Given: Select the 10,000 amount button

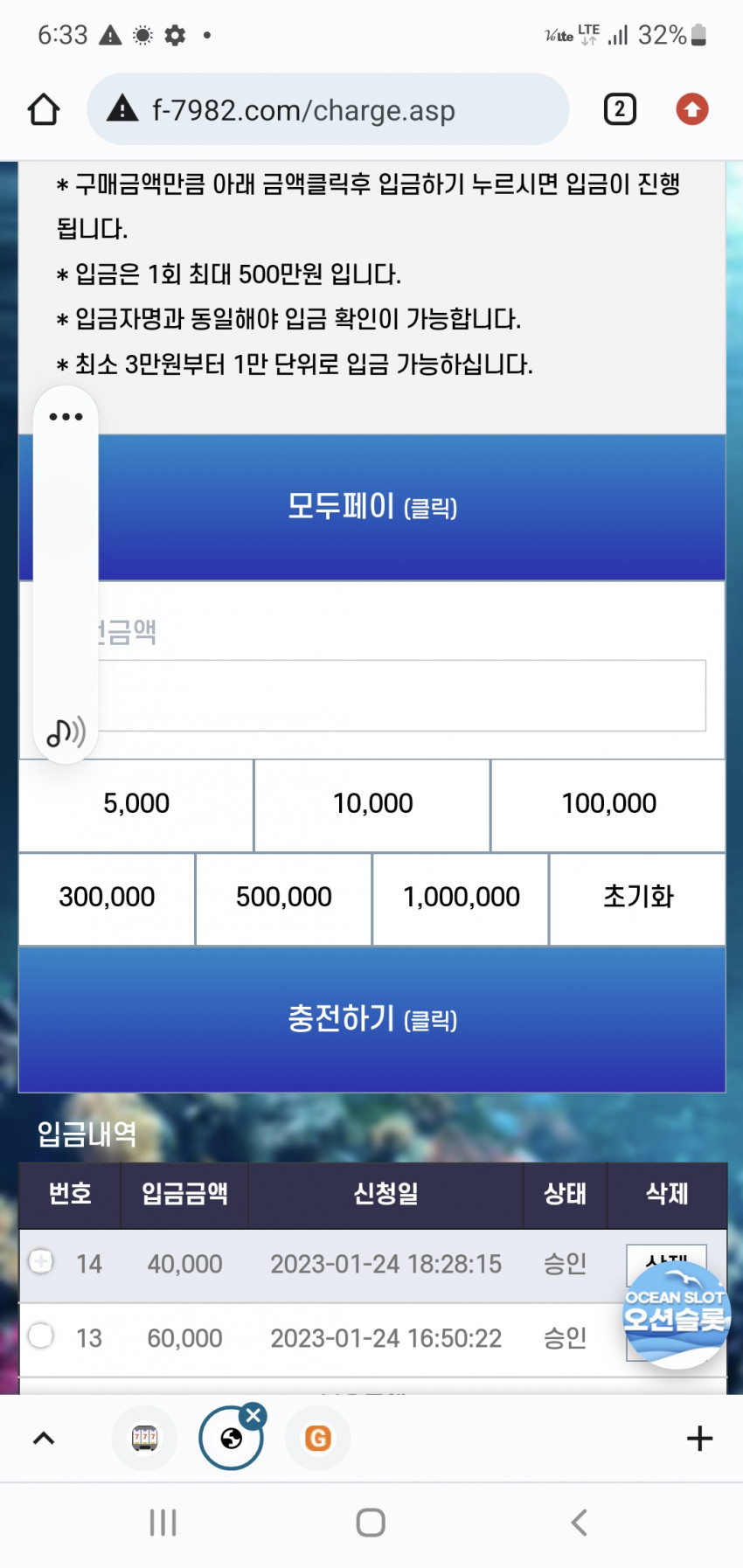Looking at the screenshot, I should click(372, 804).
